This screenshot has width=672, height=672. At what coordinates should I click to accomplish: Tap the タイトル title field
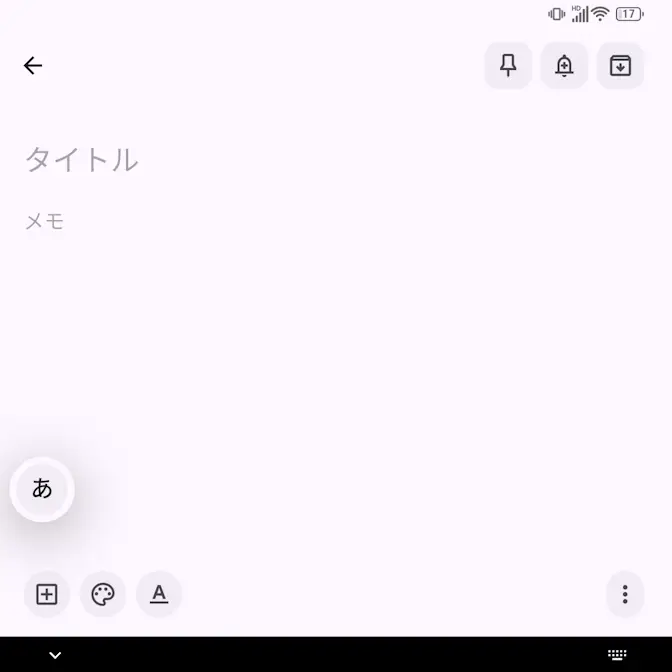(82, 160)
